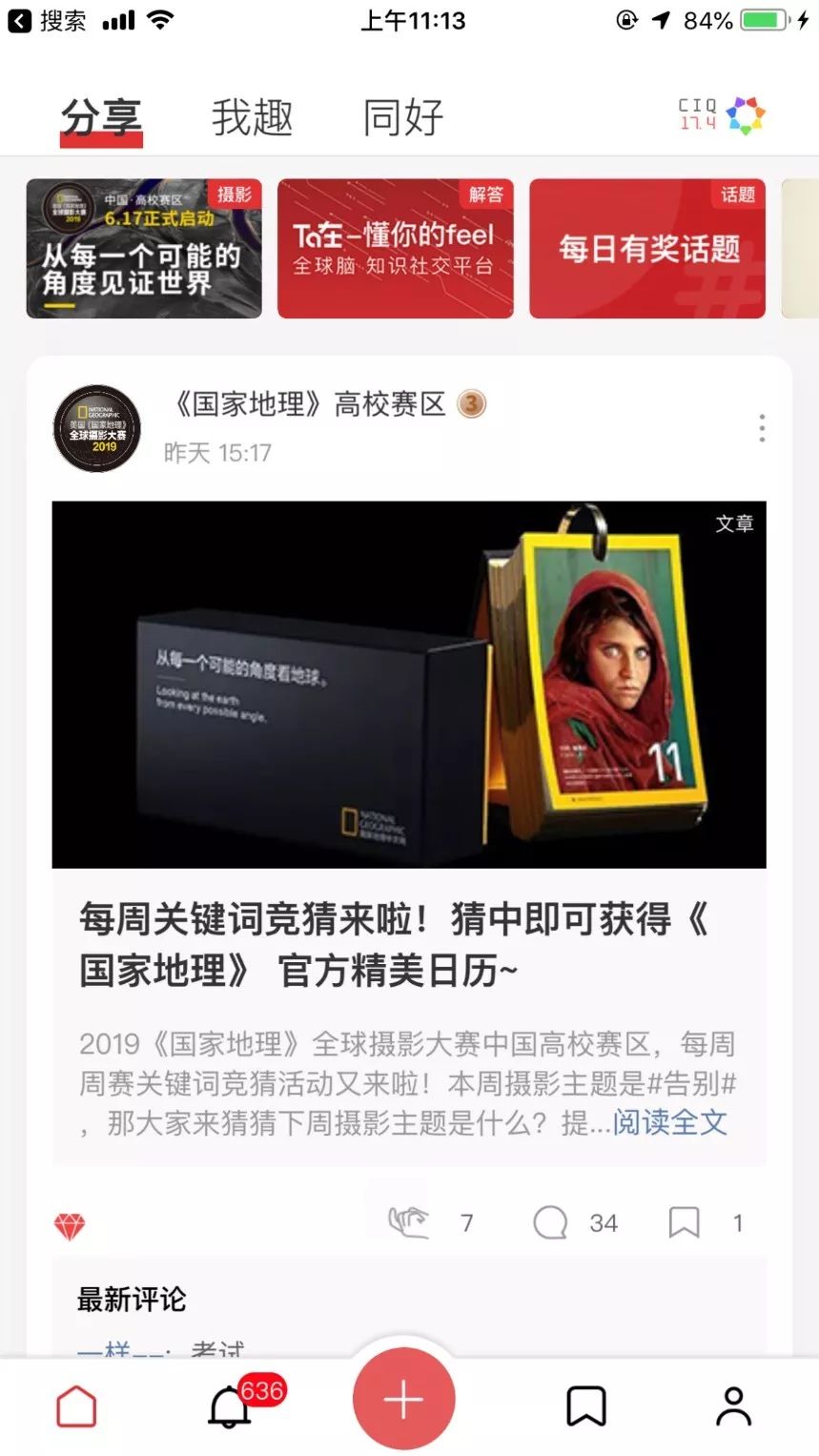819x1456 pixels.
Task: Open the notifications bell with 636 badge
Action: 230,1405
